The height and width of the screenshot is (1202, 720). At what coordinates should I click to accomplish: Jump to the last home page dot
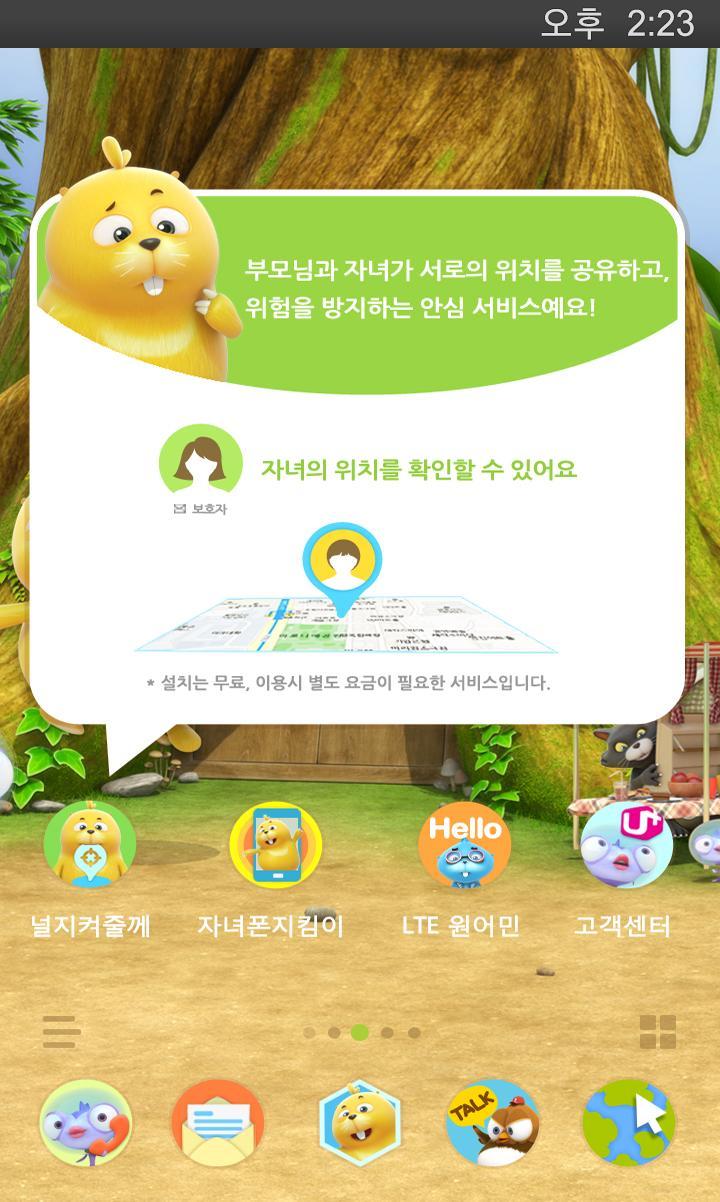pos(414,1032)
